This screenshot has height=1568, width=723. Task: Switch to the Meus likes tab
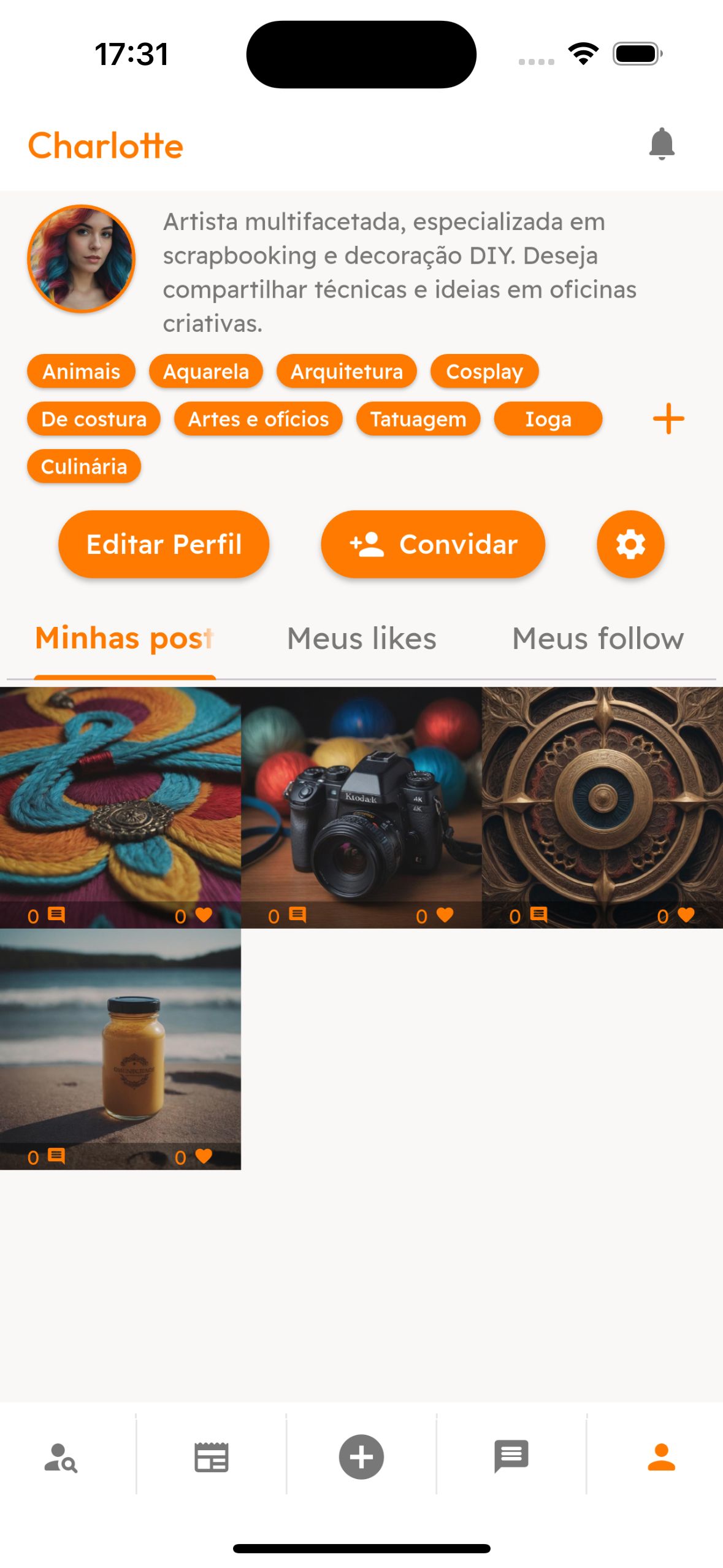pos(361,638)
